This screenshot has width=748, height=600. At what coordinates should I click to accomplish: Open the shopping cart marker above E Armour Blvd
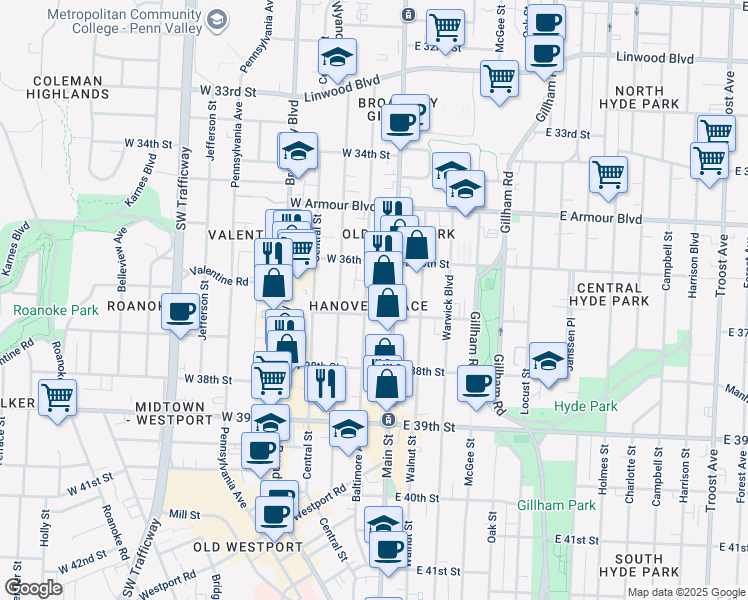608,175
